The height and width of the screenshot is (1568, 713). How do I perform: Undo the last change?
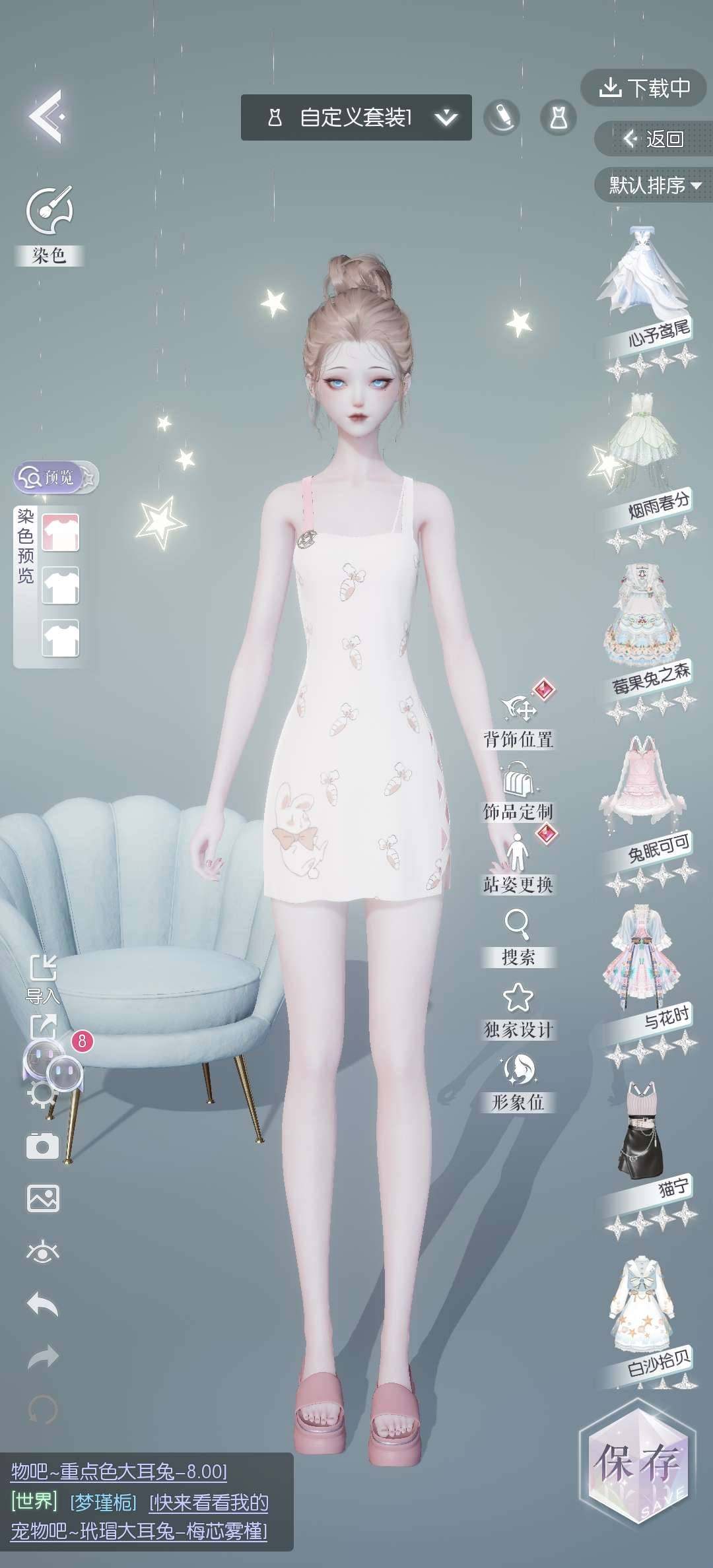tap(43, 1305)
